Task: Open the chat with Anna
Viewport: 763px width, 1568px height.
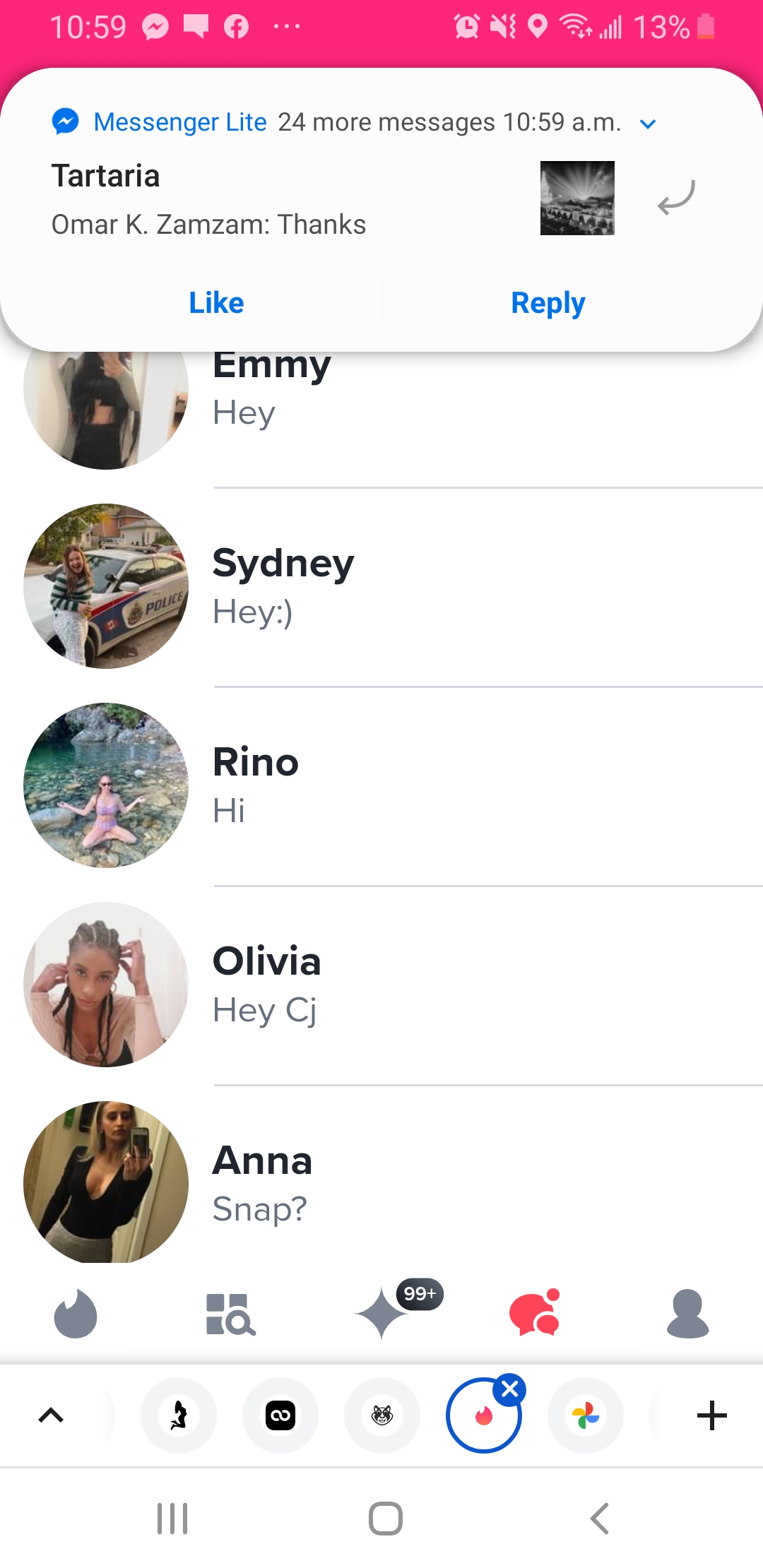Action: [381, 1184]
